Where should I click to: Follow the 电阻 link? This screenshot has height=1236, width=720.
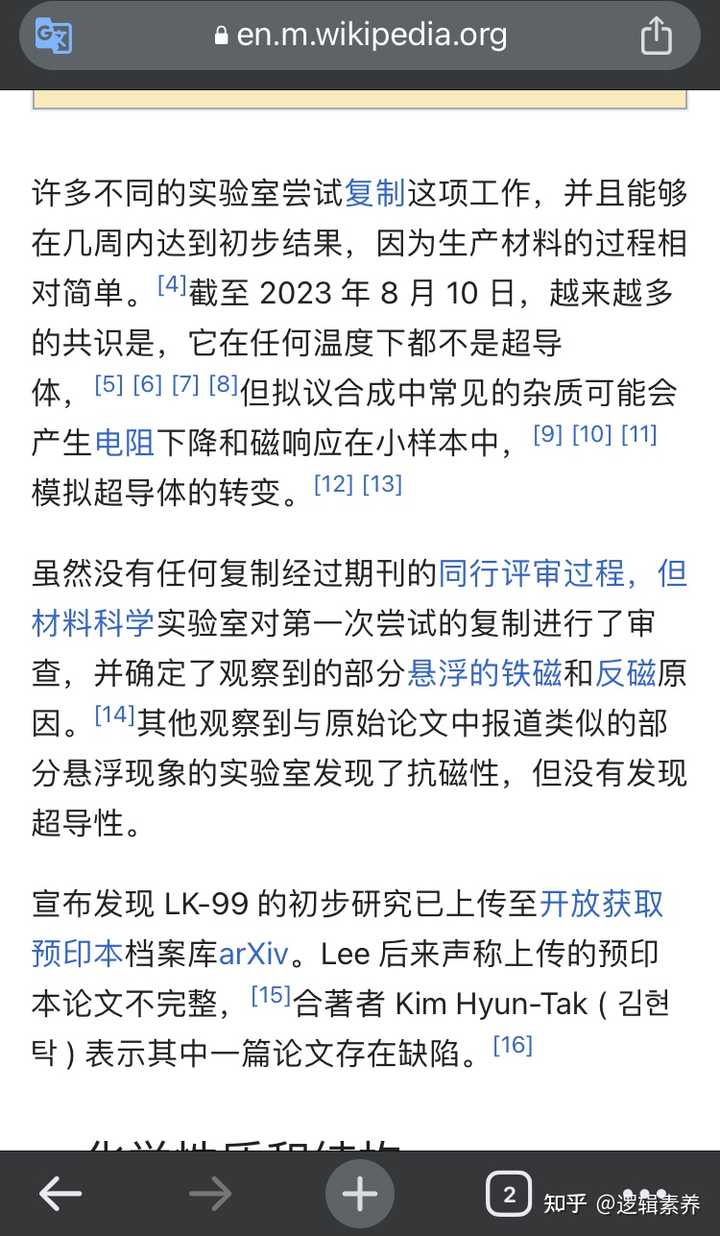pyautogui.click(x=124, y=443)
